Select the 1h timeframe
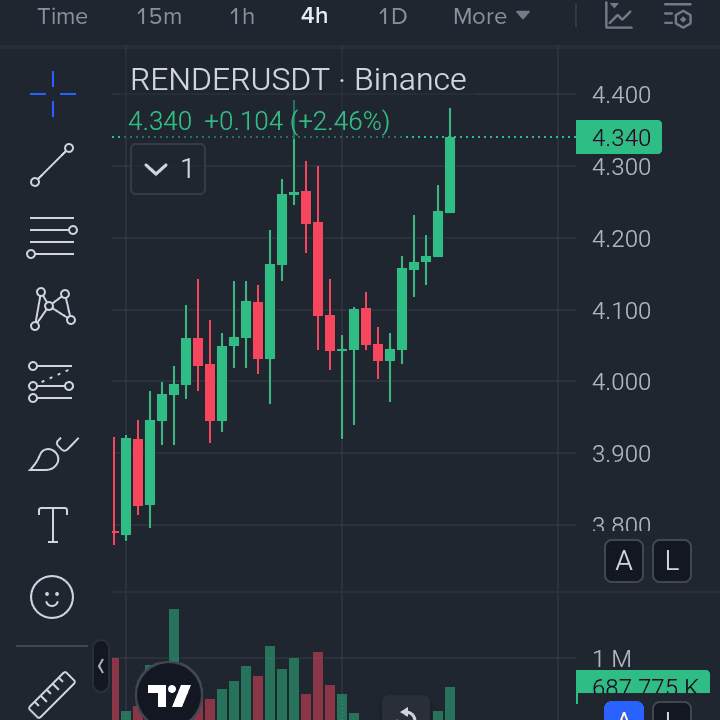This screenshot has width=720, height=720. (x=242, y=16)
